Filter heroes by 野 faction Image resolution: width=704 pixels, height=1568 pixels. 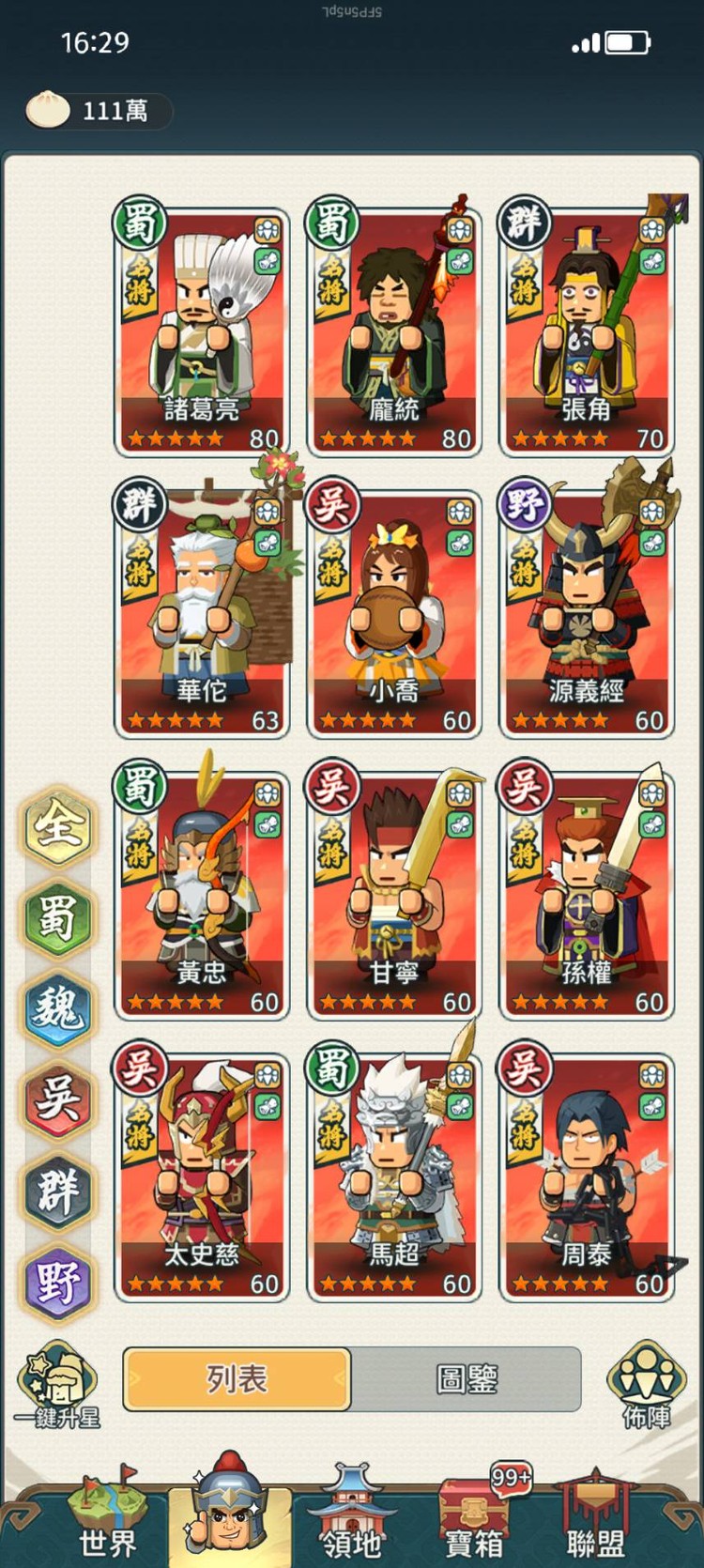[59, 1284]
